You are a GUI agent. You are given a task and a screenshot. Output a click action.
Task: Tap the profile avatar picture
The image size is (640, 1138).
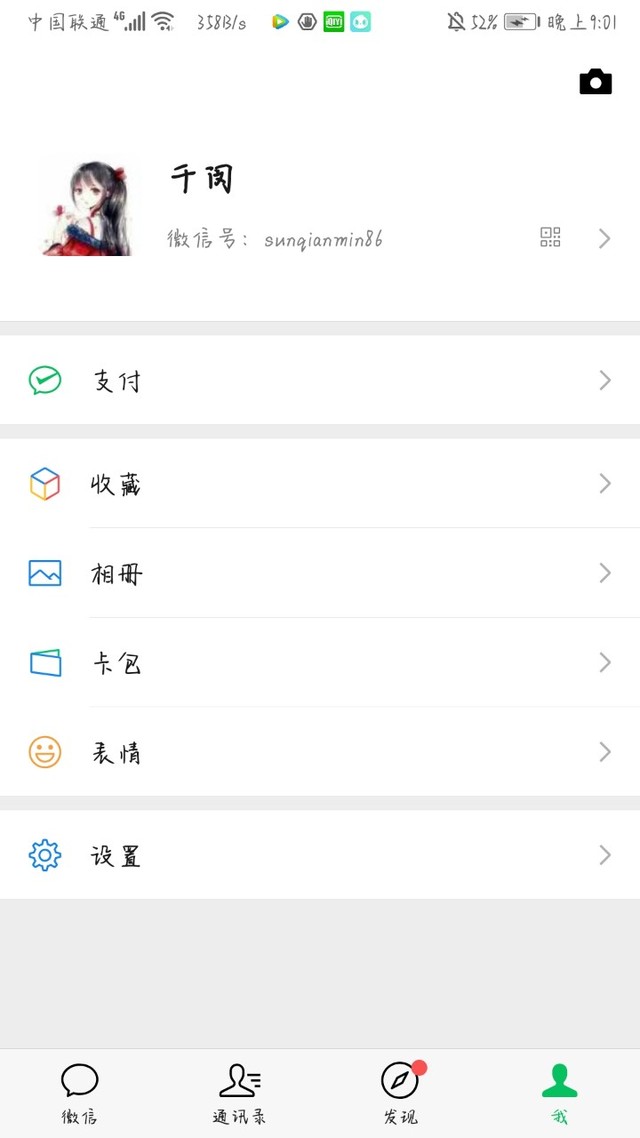[87, 209]
